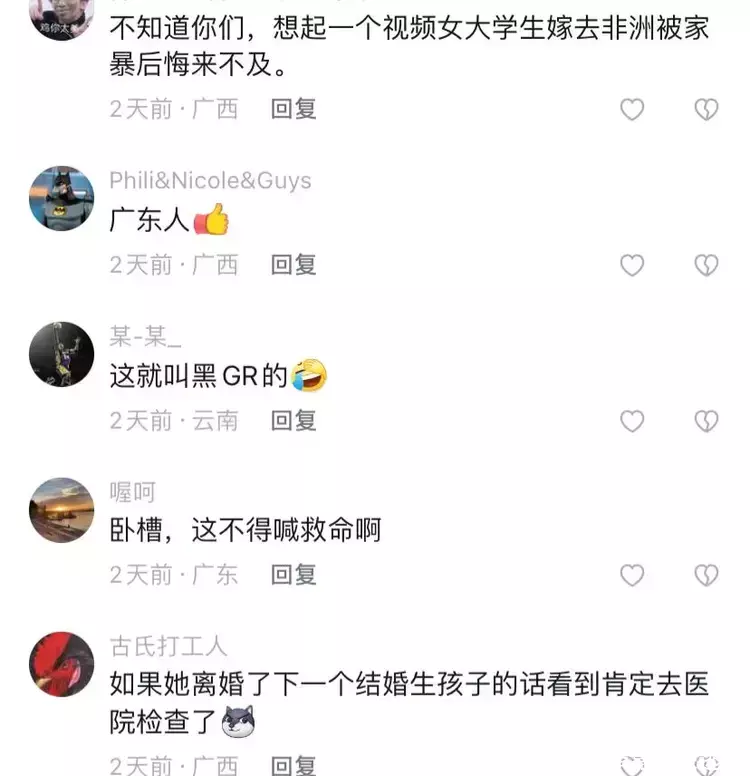View the username 古氏打工人
Screen dimensions: 750x776
(x=168, y=646)
